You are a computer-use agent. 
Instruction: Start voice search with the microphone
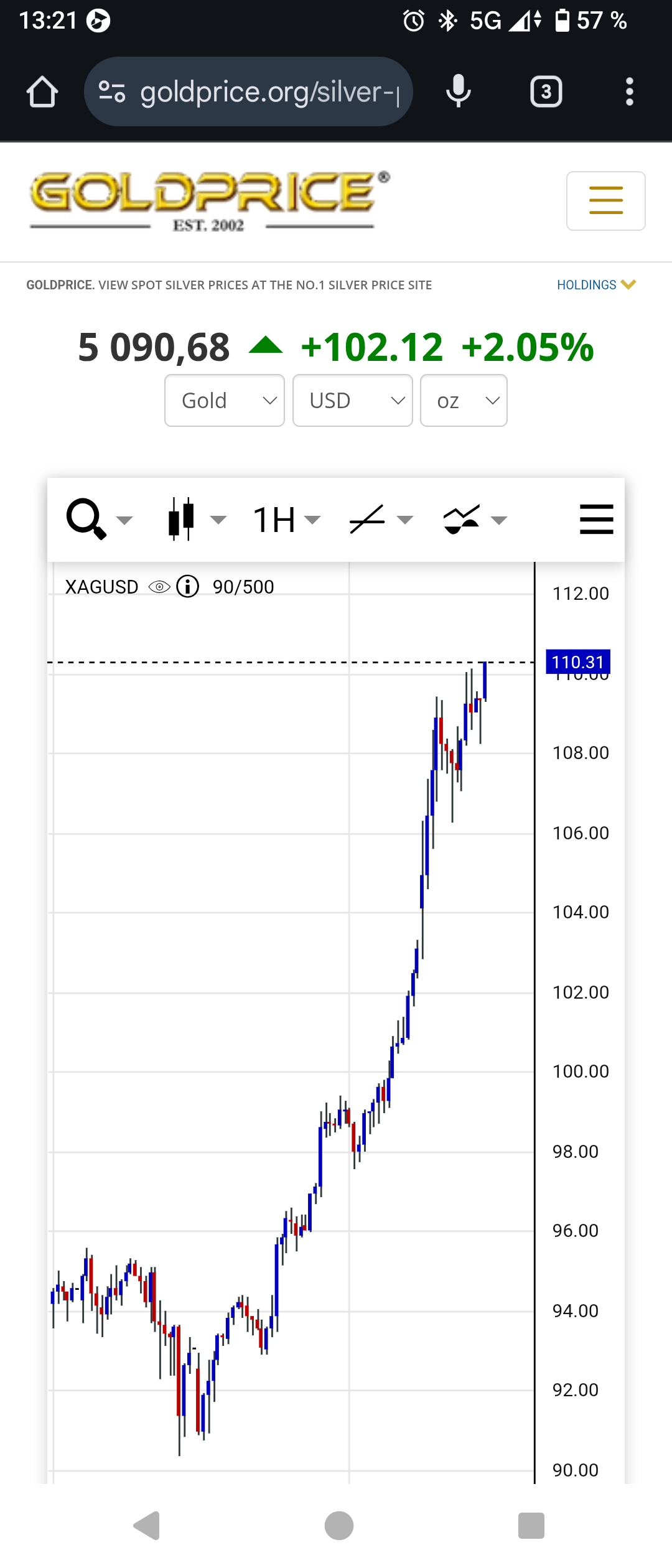(x=459, y=91)
